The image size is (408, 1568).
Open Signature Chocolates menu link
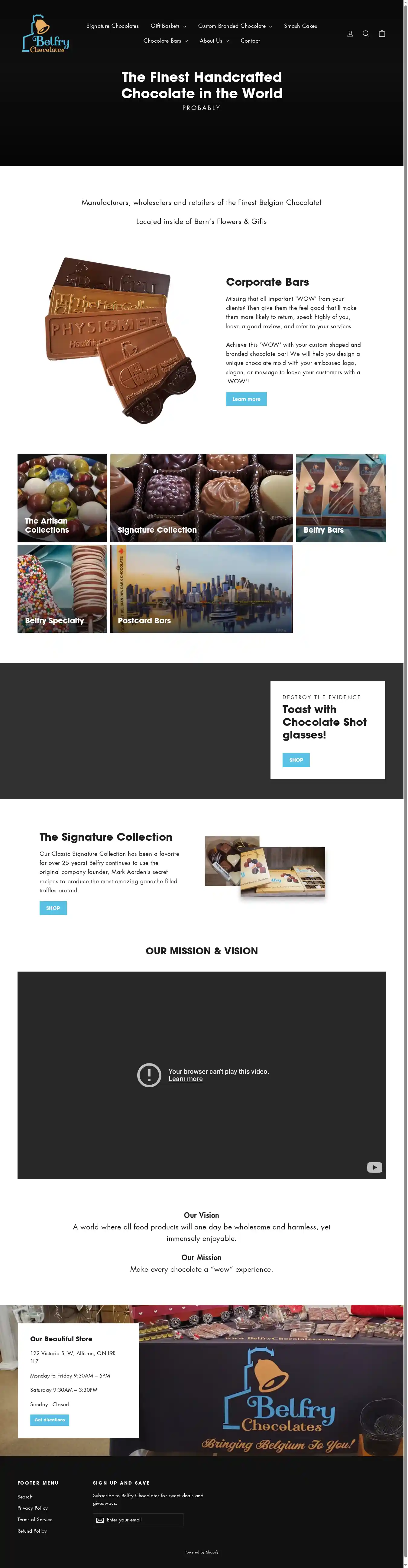click(113, 26)
